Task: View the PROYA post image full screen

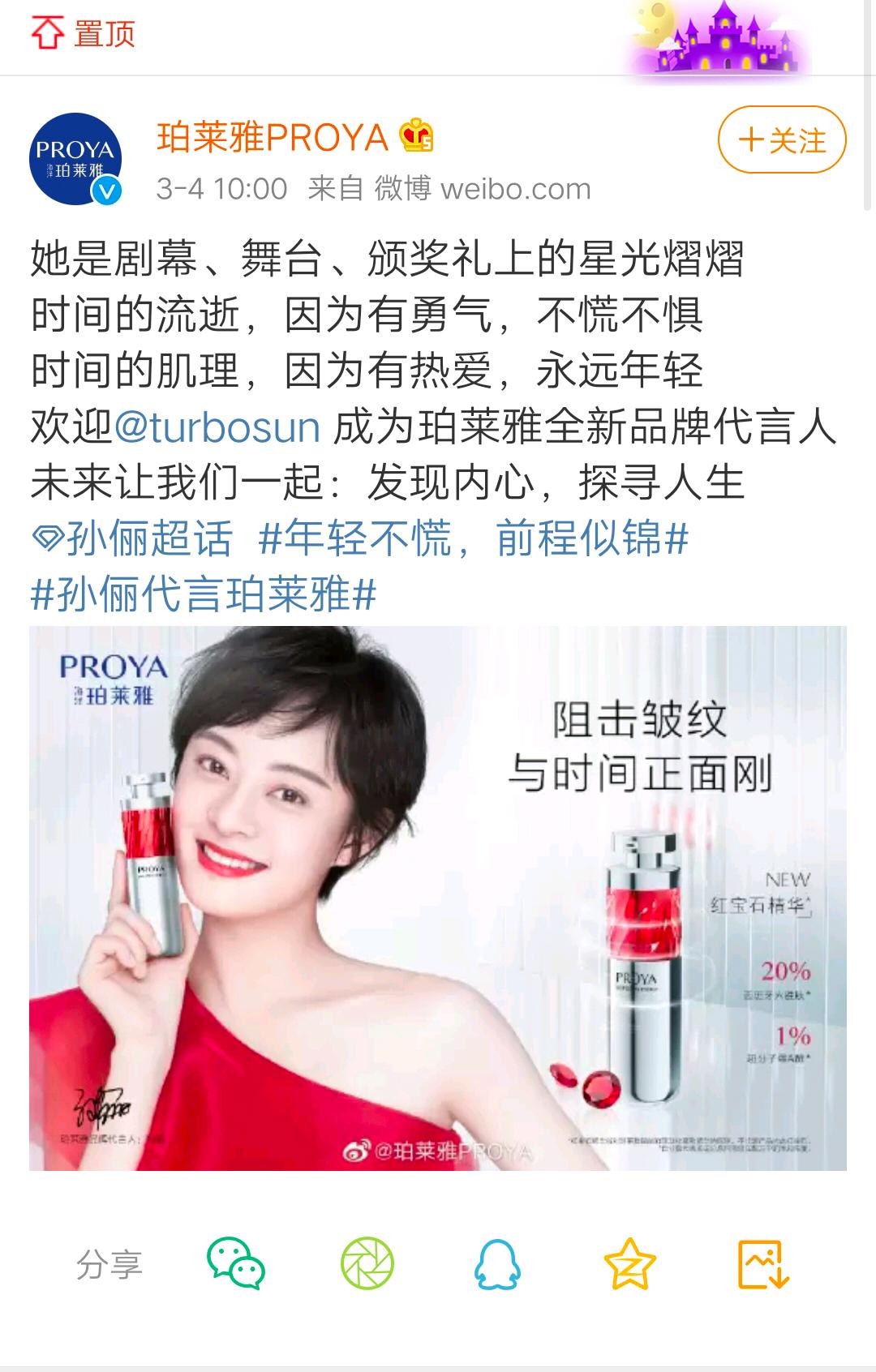Action: (438, 898)
